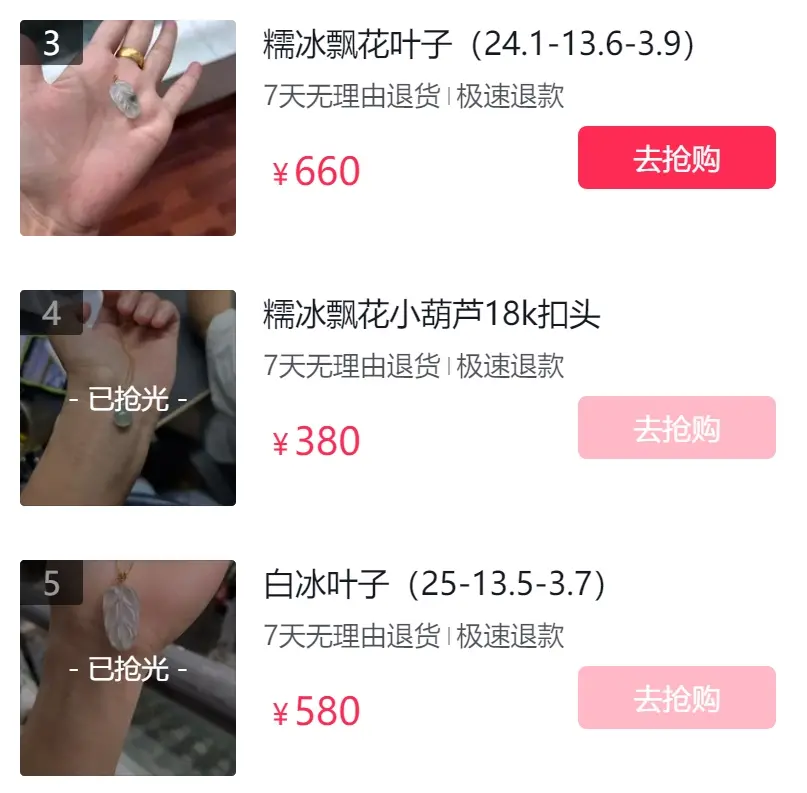Open the sold-out 白冰叶子 product photo

point(128,668)
